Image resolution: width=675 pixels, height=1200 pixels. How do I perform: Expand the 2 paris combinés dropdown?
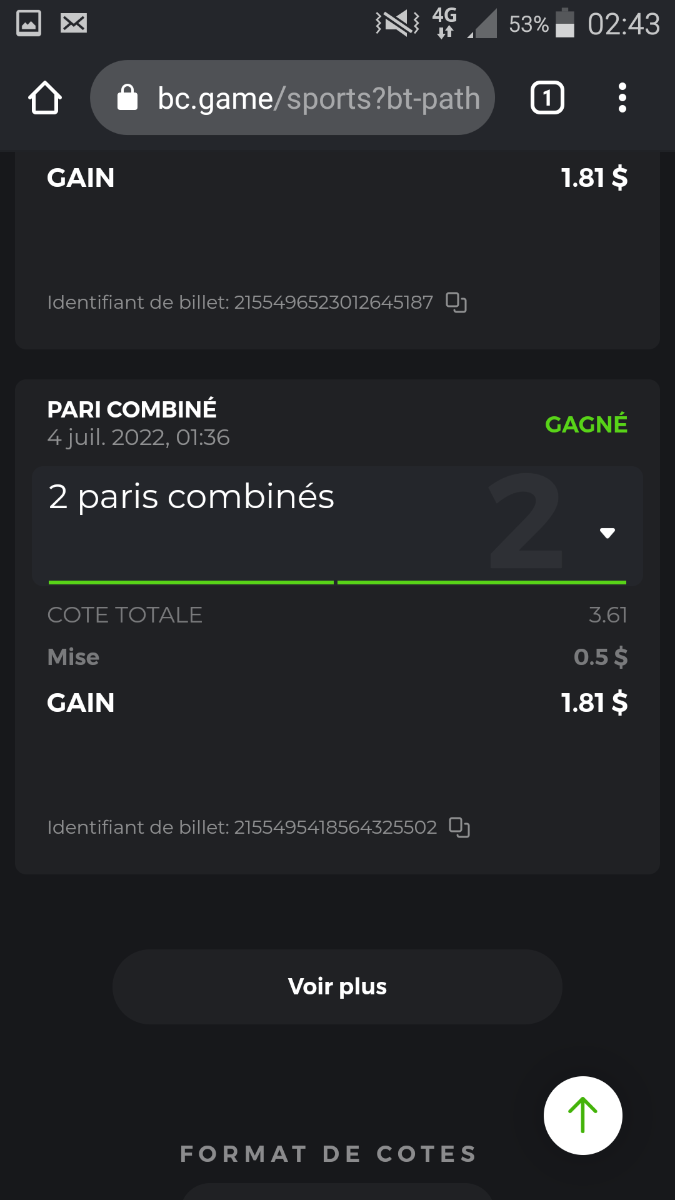tap(607, 533)
